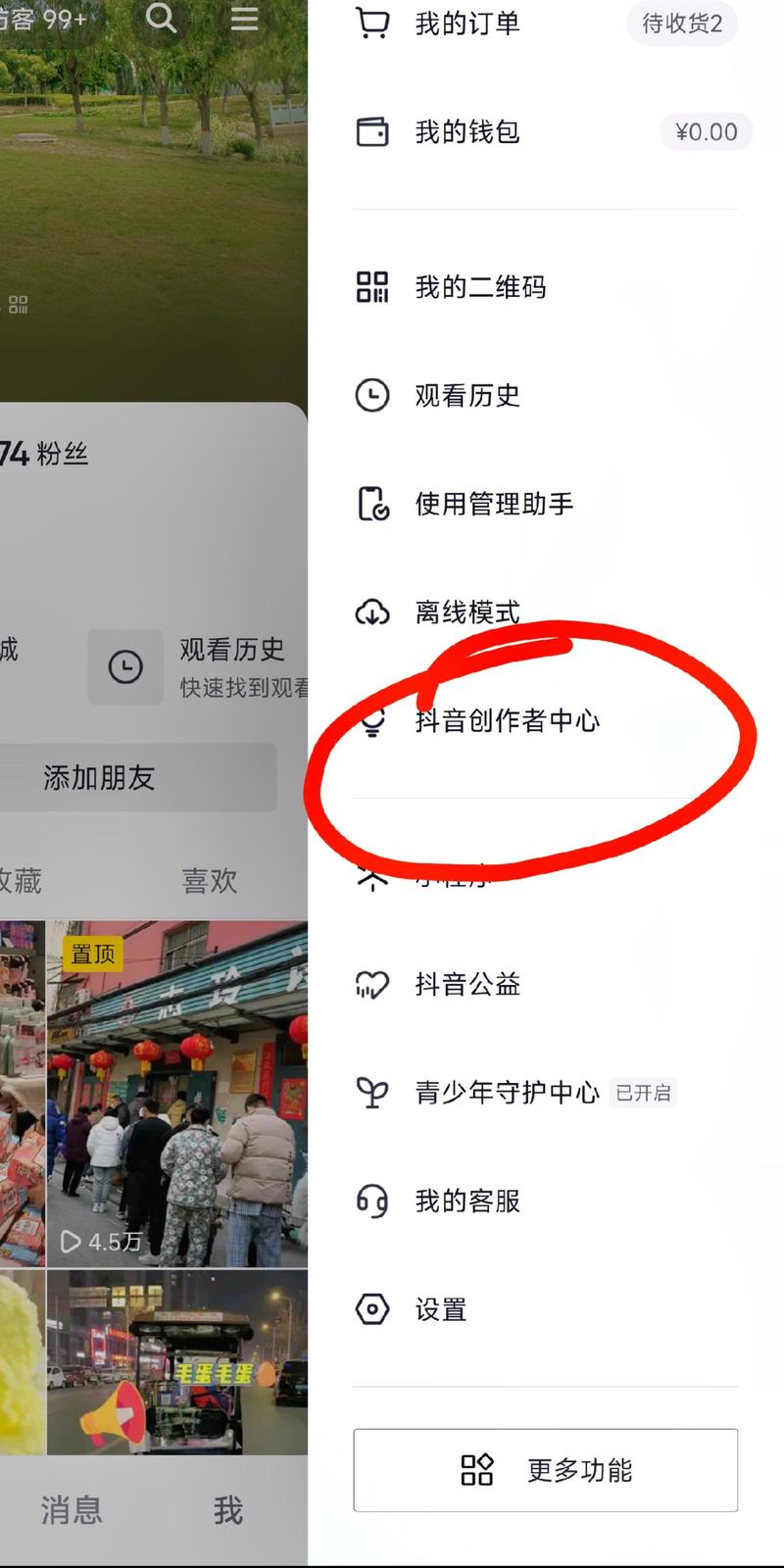Switch to the 喜欢 tab
The height and width of the screenshot is (1568, 784).
[209, 881]
